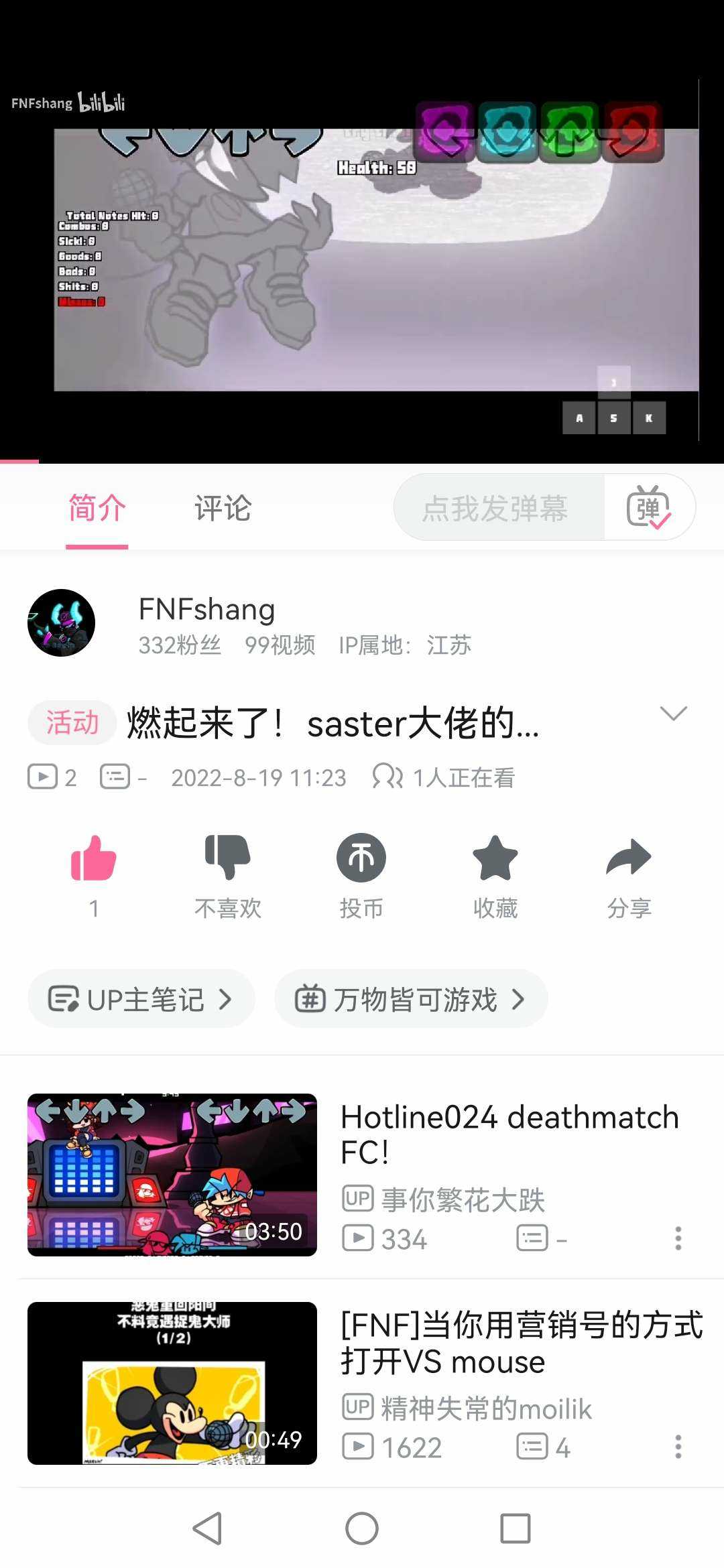Go back with the system back button
This screenshot has height=1568, width=724.
207,1528
